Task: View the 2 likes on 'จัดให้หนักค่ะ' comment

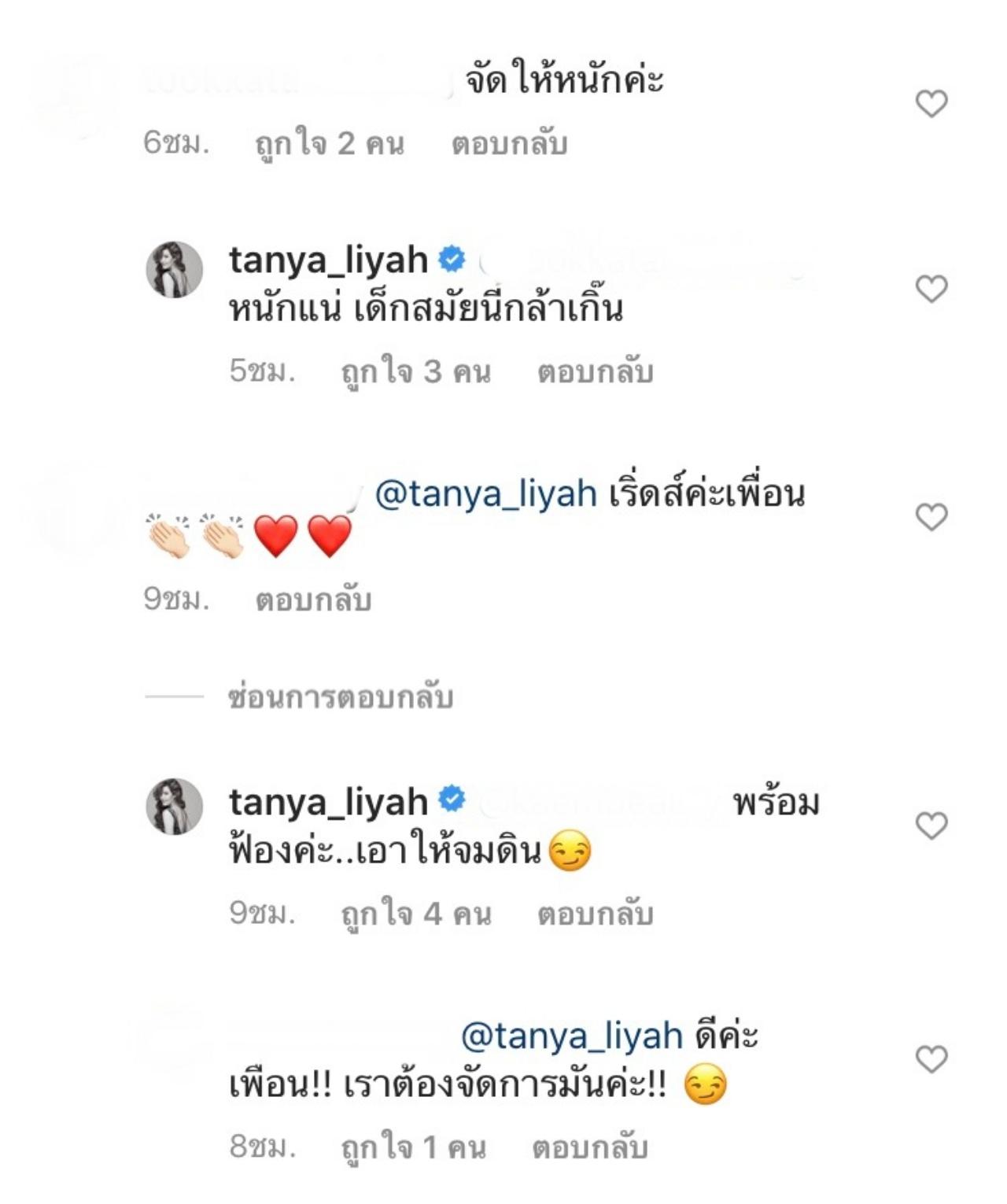Action: [x=330, y=144]
